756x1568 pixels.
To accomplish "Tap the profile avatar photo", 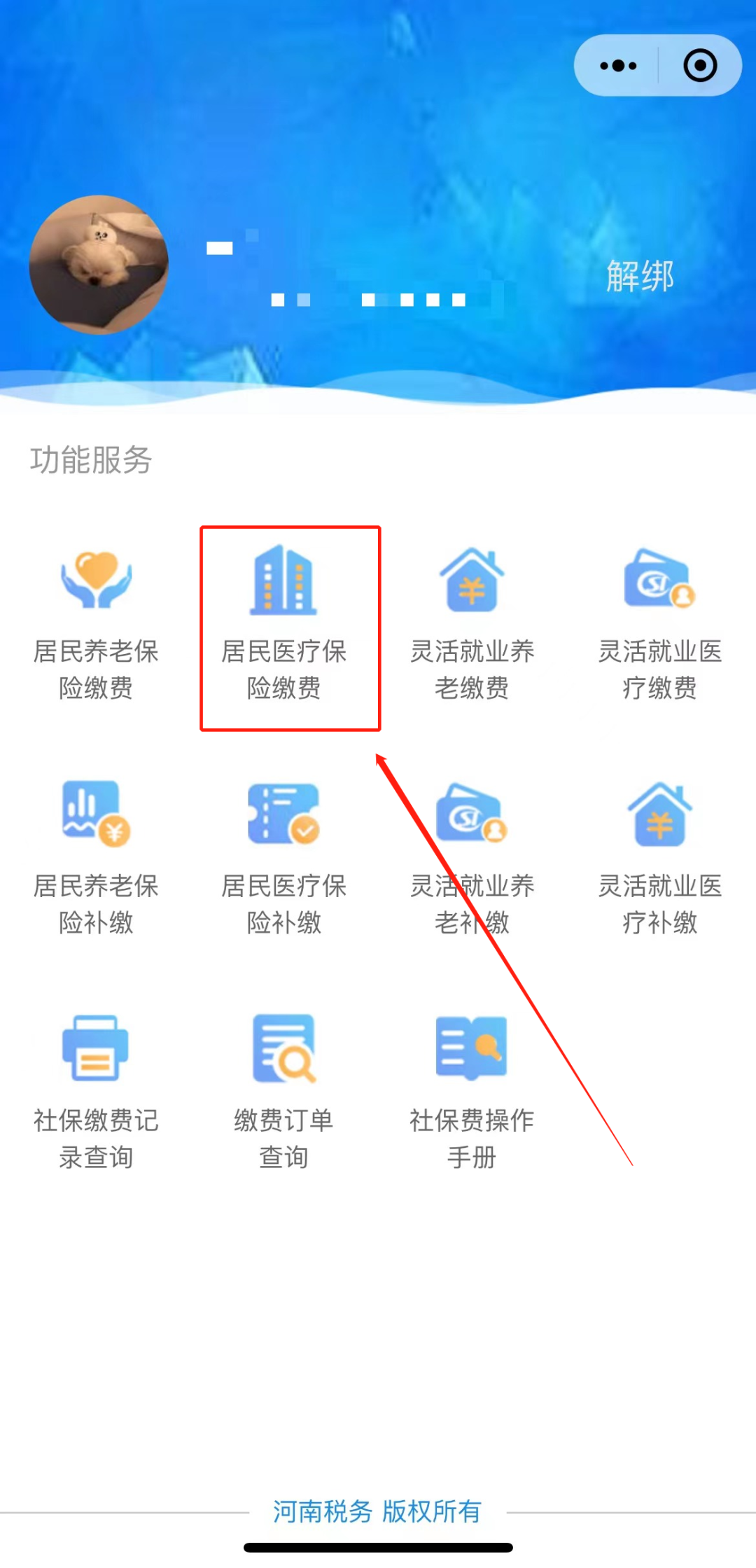I will pyautogui.click(x=99, y=265).
